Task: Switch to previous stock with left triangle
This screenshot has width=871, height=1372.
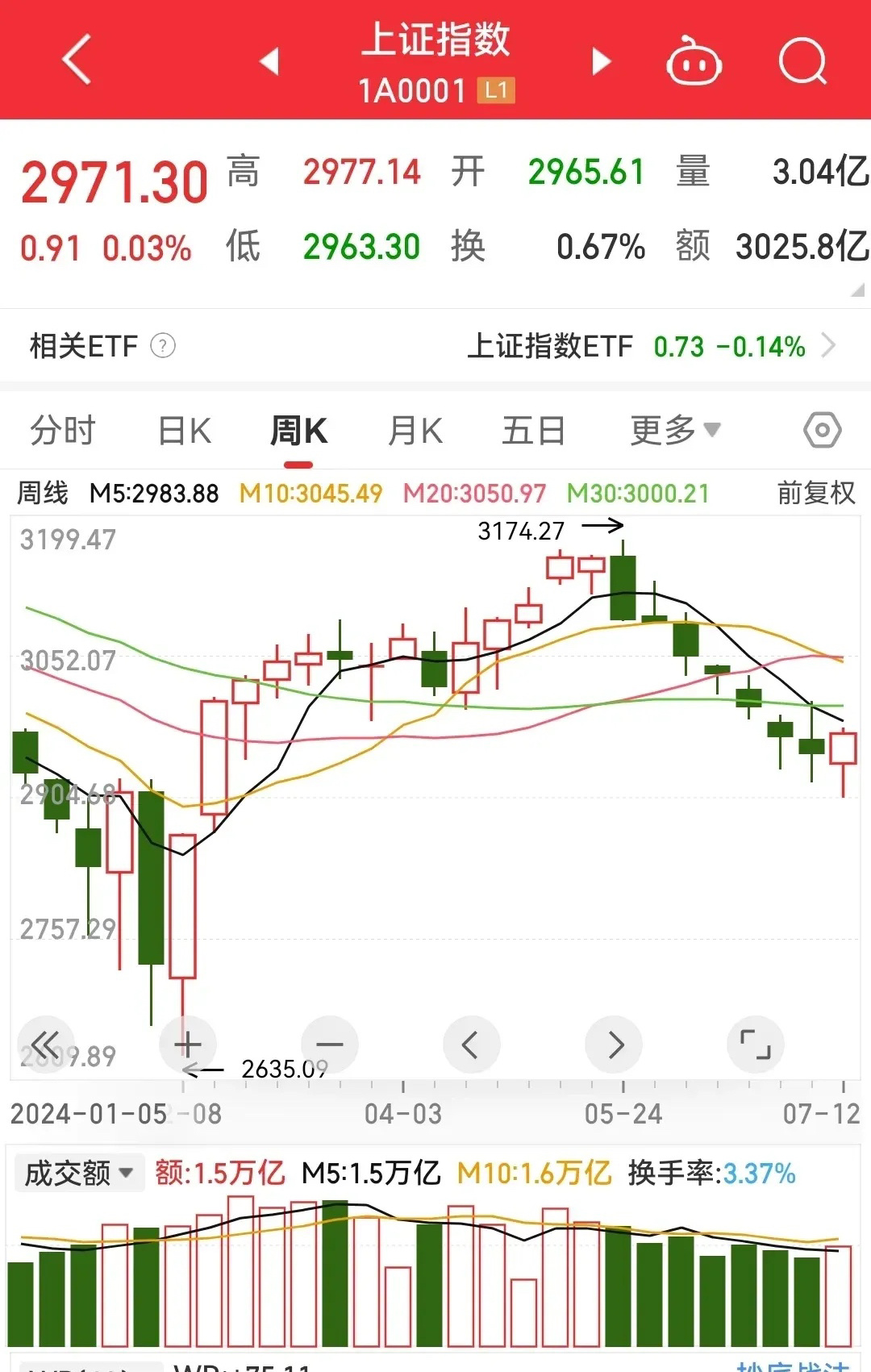Action: pos(269,60)
